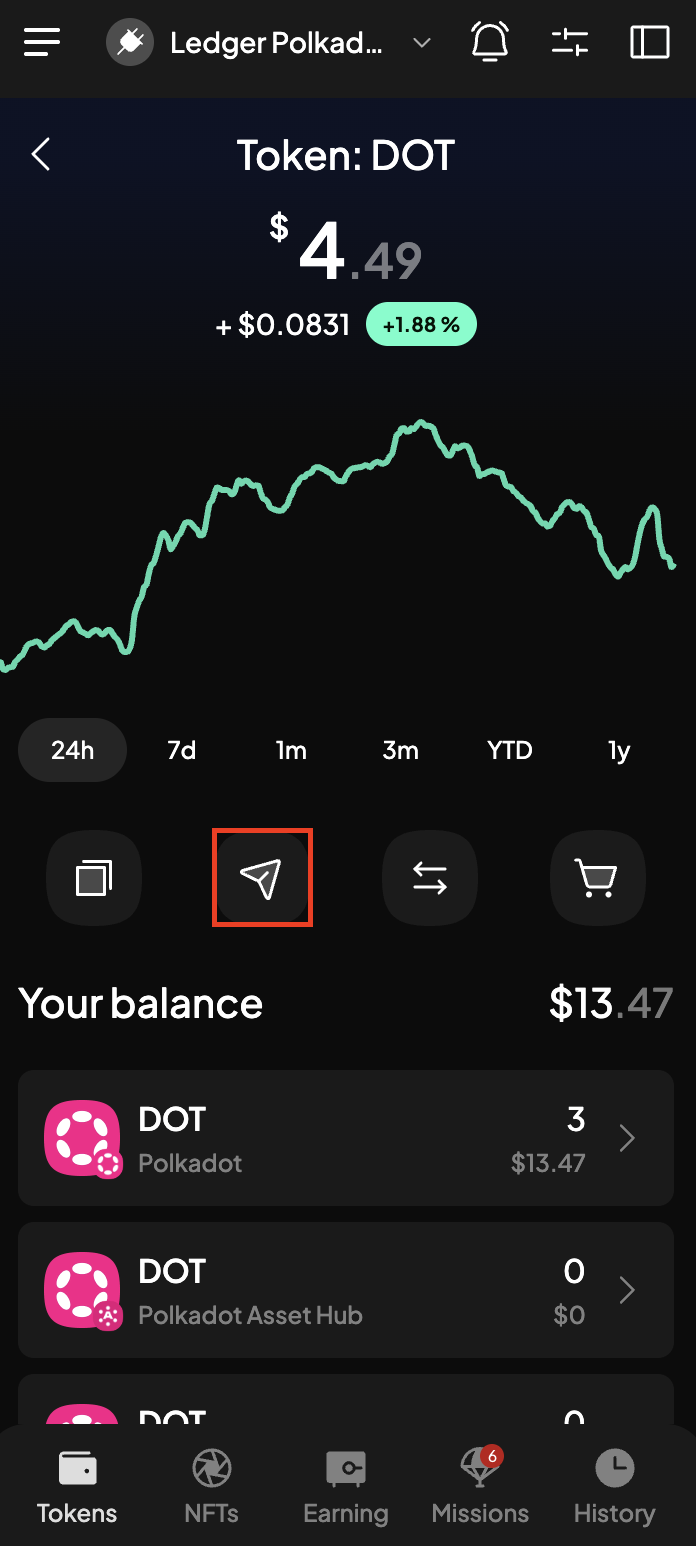Screen dimensions: 696x1546
Task: Open the hamburger menu
Action: pyautogui.click(x=43, y=42)
